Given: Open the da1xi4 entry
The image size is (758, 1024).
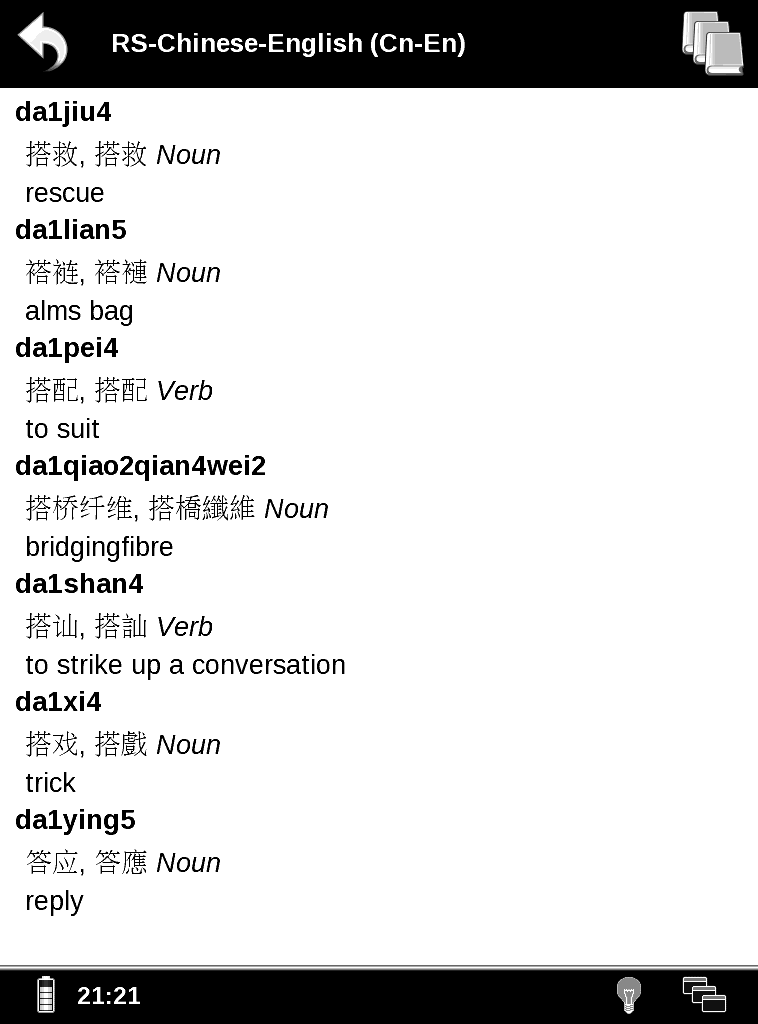Looking at the screenshot, I should click(x=58, y=702).
